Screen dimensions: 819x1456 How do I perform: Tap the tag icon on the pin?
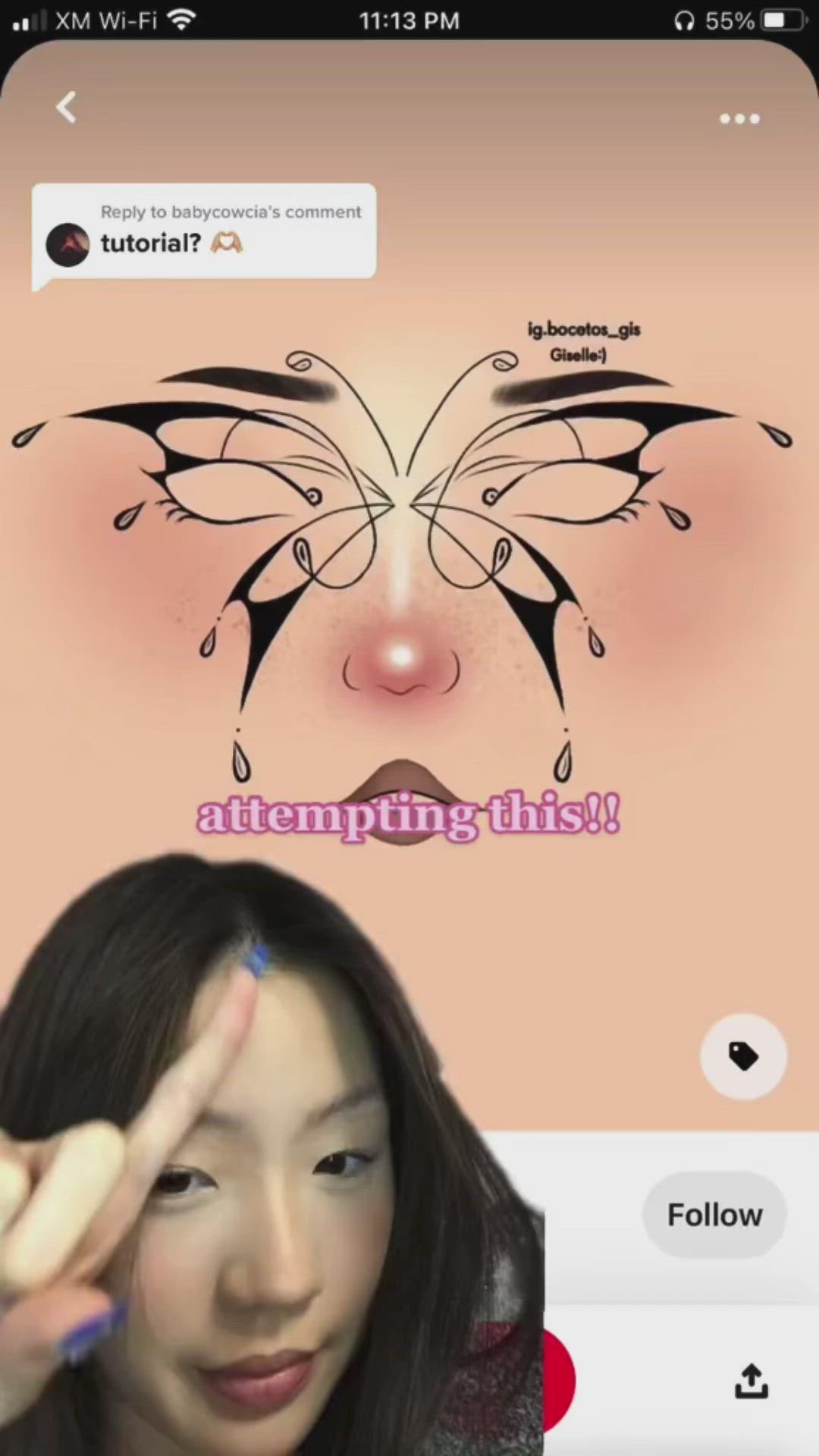point(743,1056)
